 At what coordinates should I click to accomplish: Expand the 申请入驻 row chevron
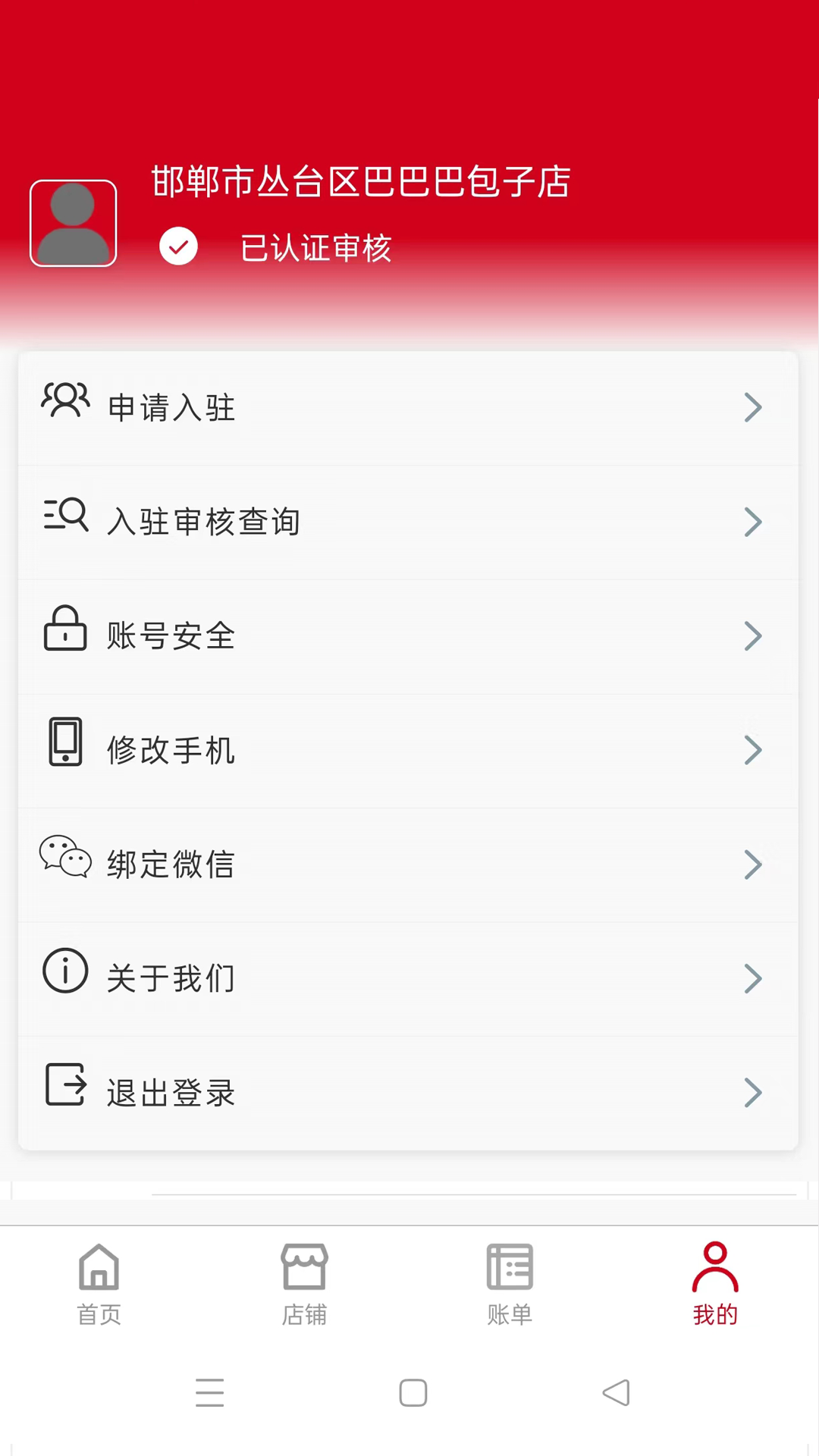click(x=753, y=407)
